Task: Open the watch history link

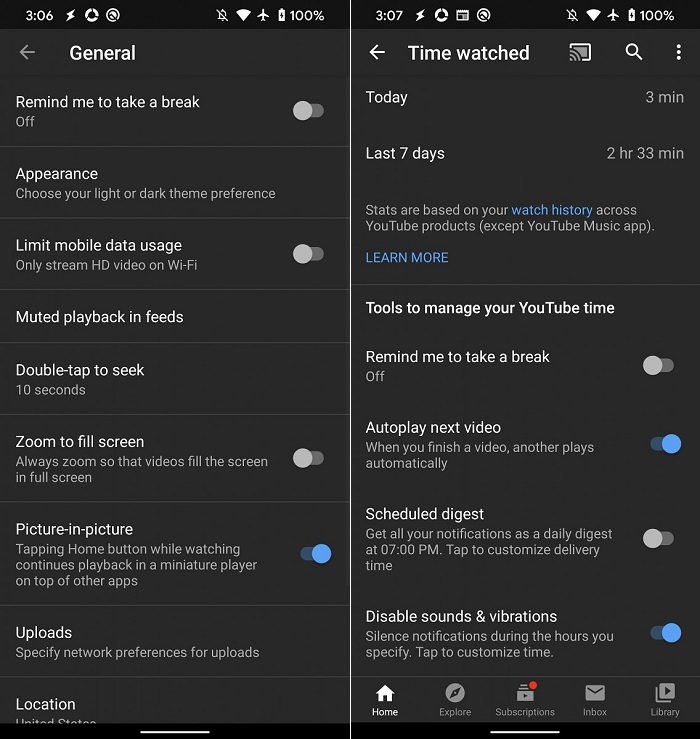Action: (552, 210)
